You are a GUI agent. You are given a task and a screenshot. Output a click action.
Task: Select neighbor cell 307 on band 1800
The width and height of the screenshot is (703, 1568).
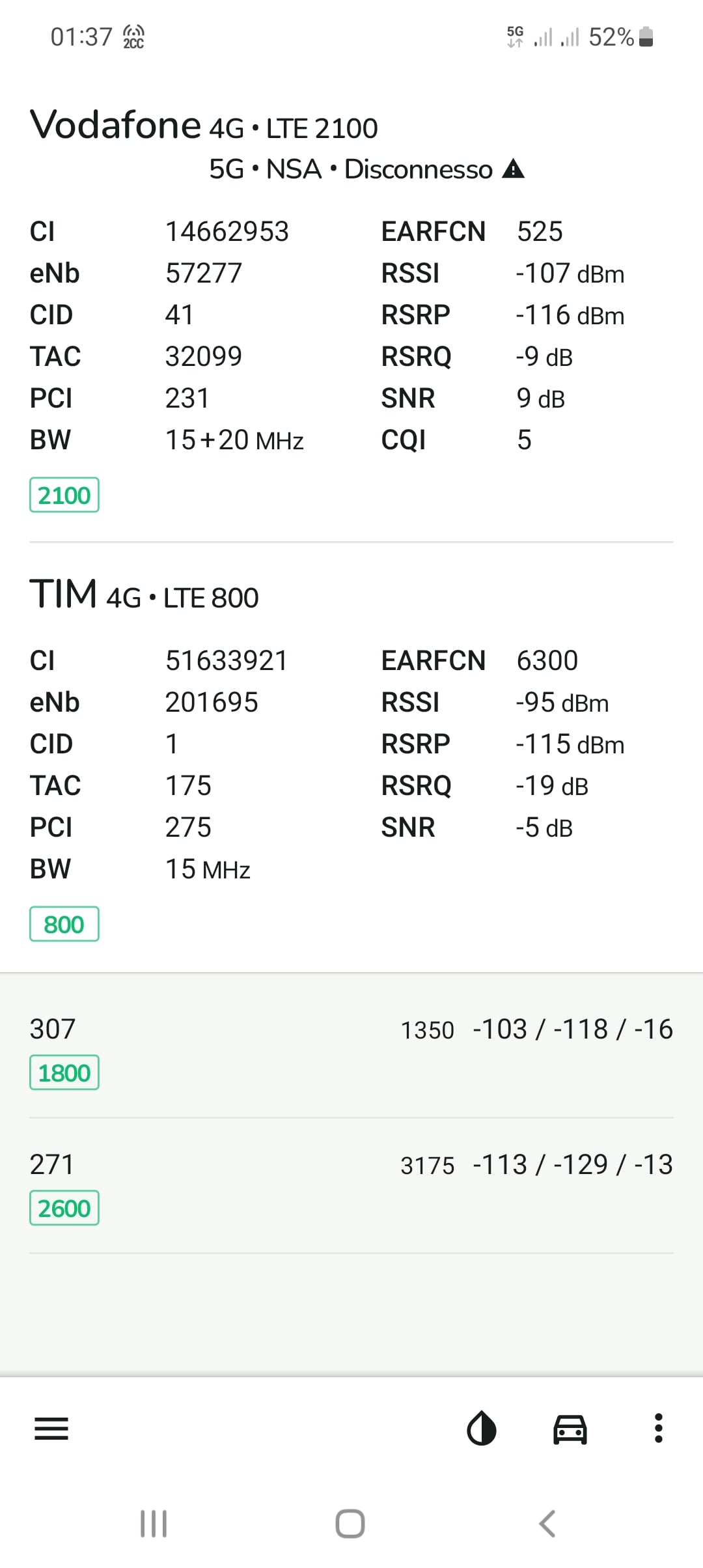pos(351,1050)
